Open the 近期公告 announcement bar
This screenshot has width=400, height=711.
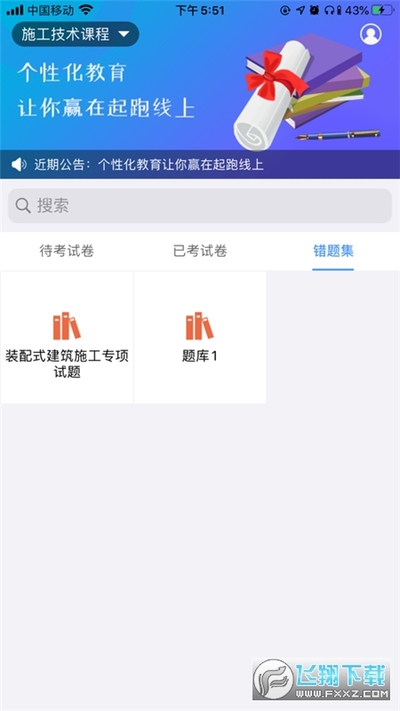point(200,164)
